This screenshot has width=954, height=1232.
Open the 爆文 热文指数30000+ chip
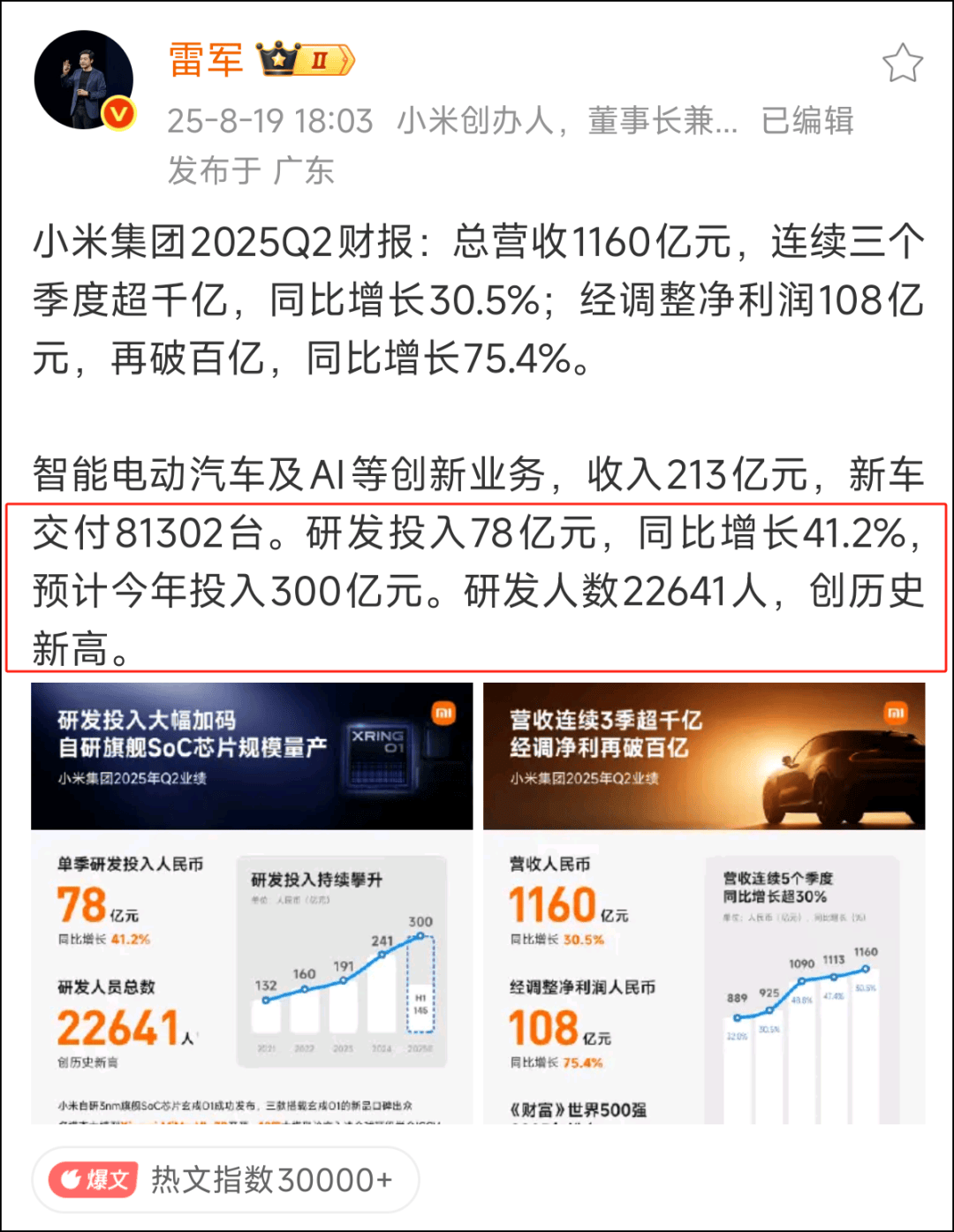(225, 1180)
